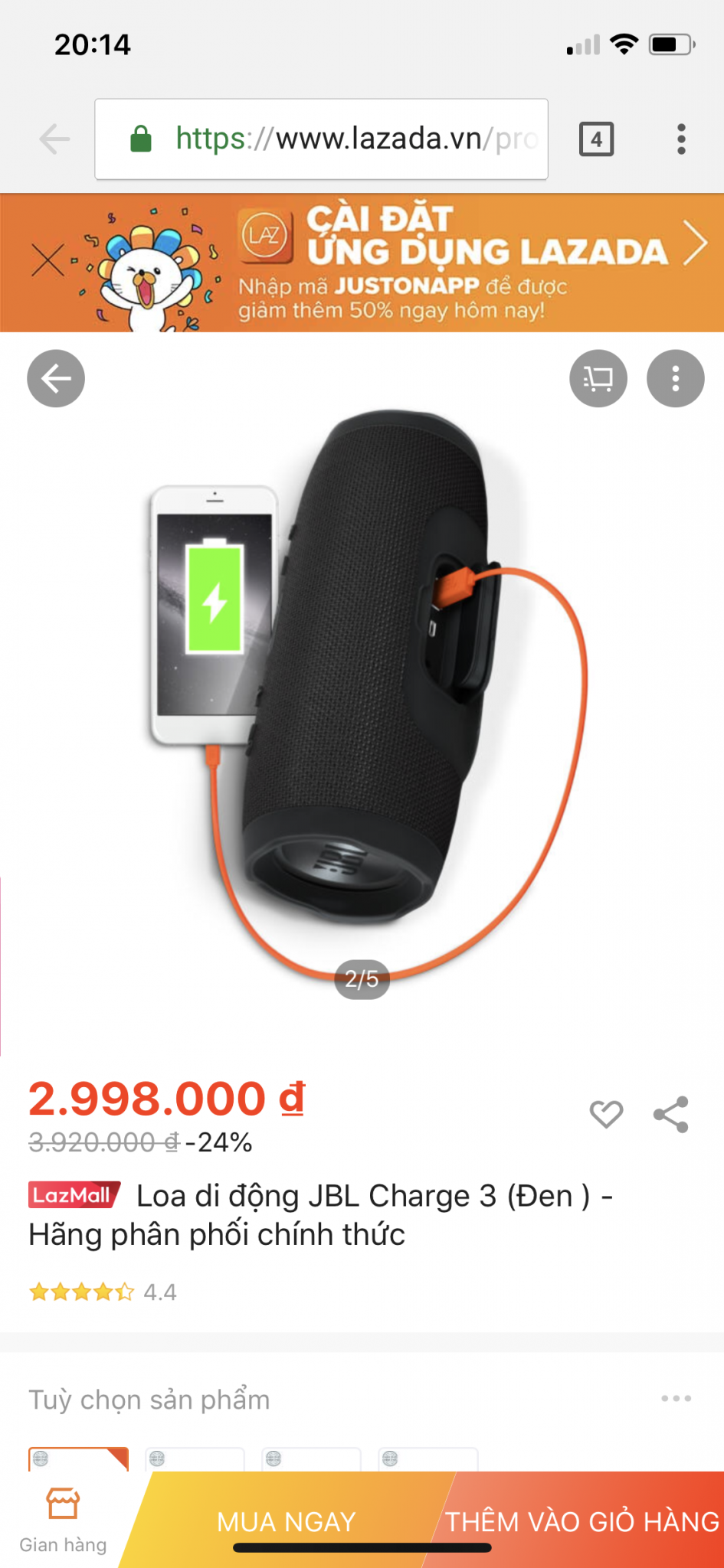Add JBL Charge 3 to wishlist

point(606,1114)
